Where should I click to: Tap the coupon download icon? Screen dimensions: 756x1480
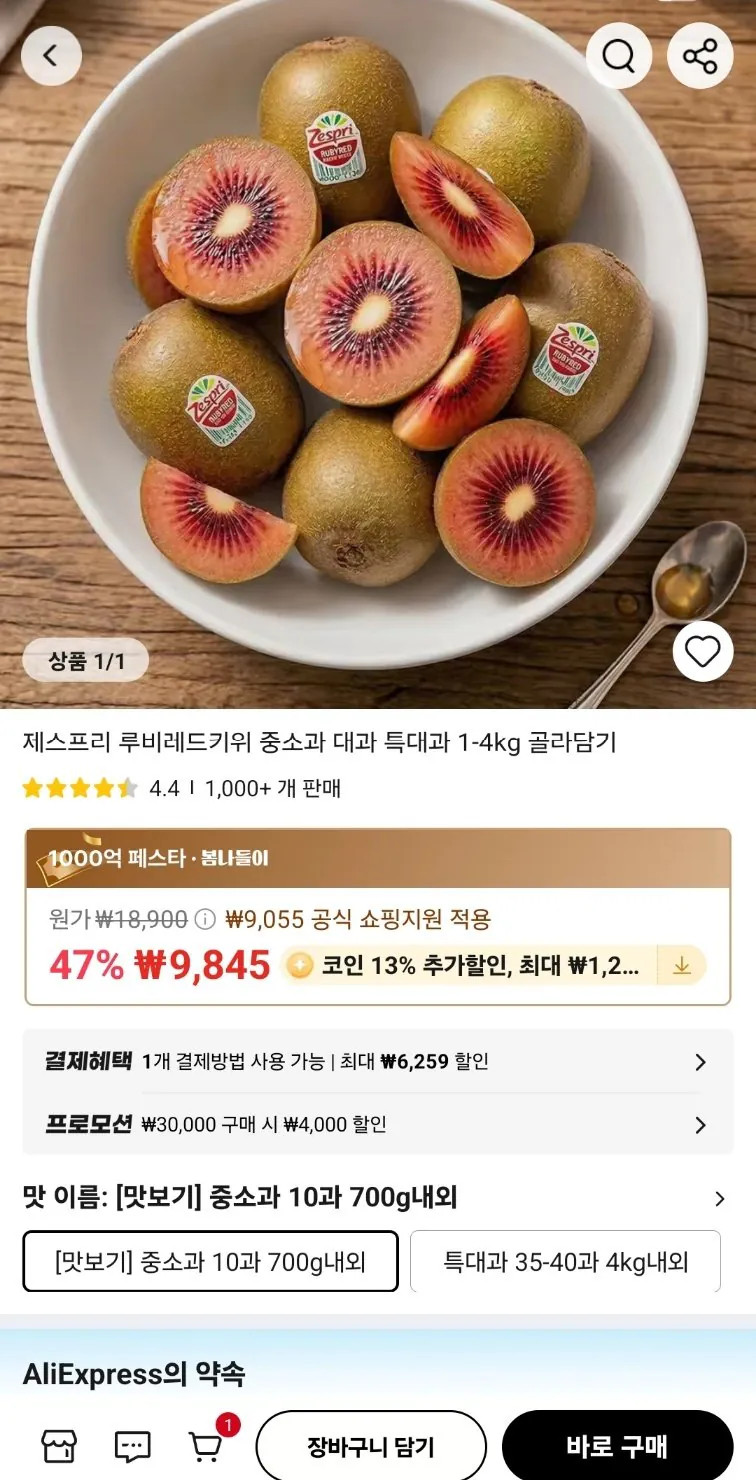(683, 966)
